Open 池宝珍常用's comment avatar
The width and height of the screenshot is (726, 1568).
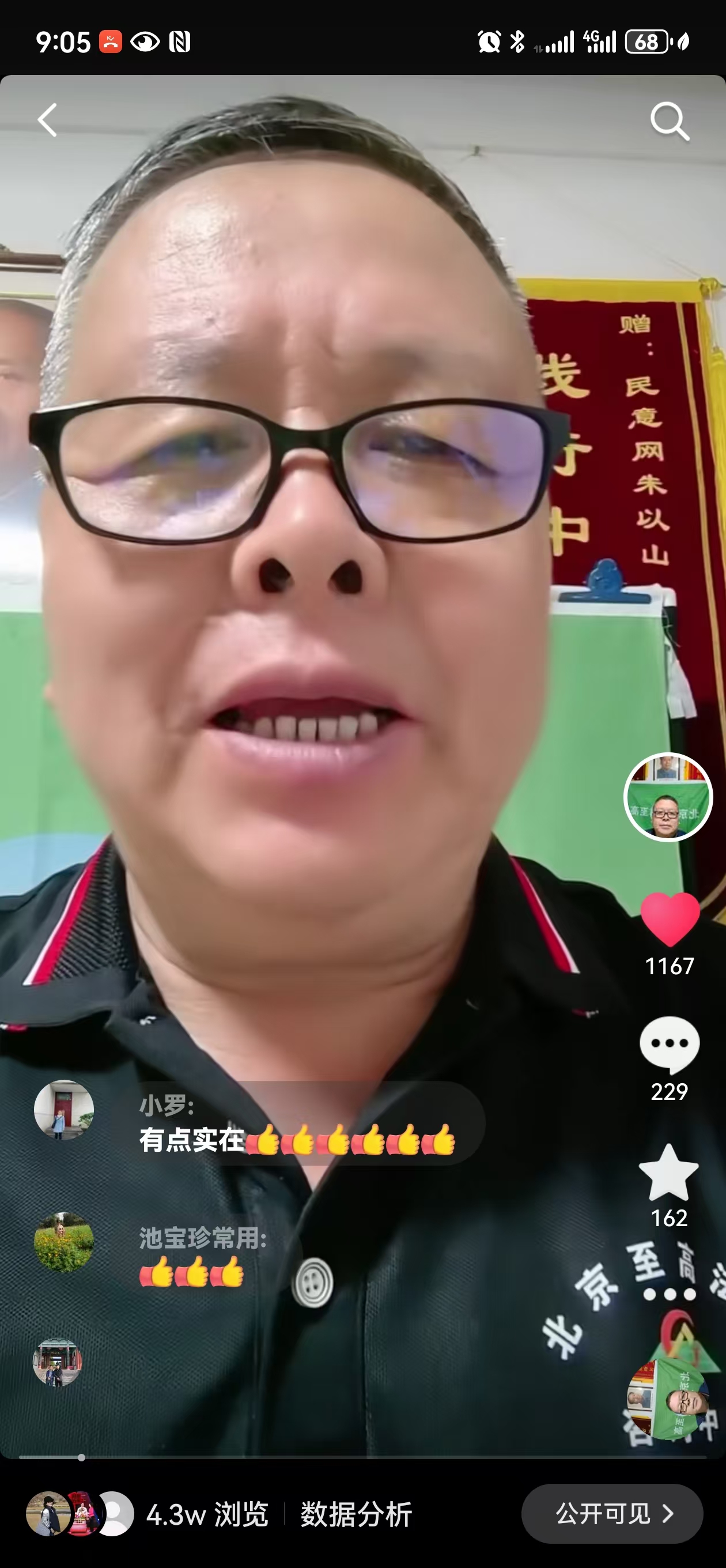(x=64, y=1242)
